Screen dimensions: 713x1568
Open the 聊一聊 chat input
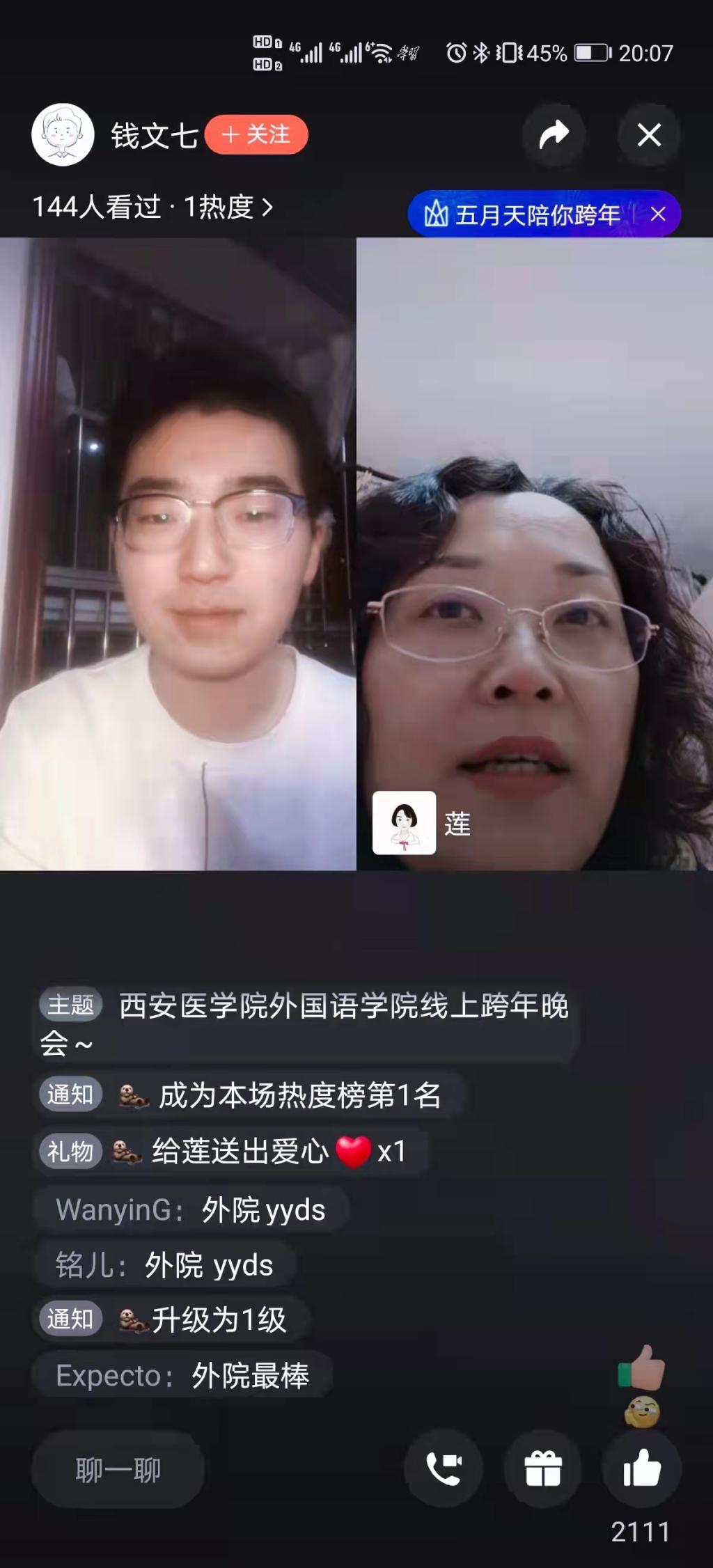pos(118,1470)
